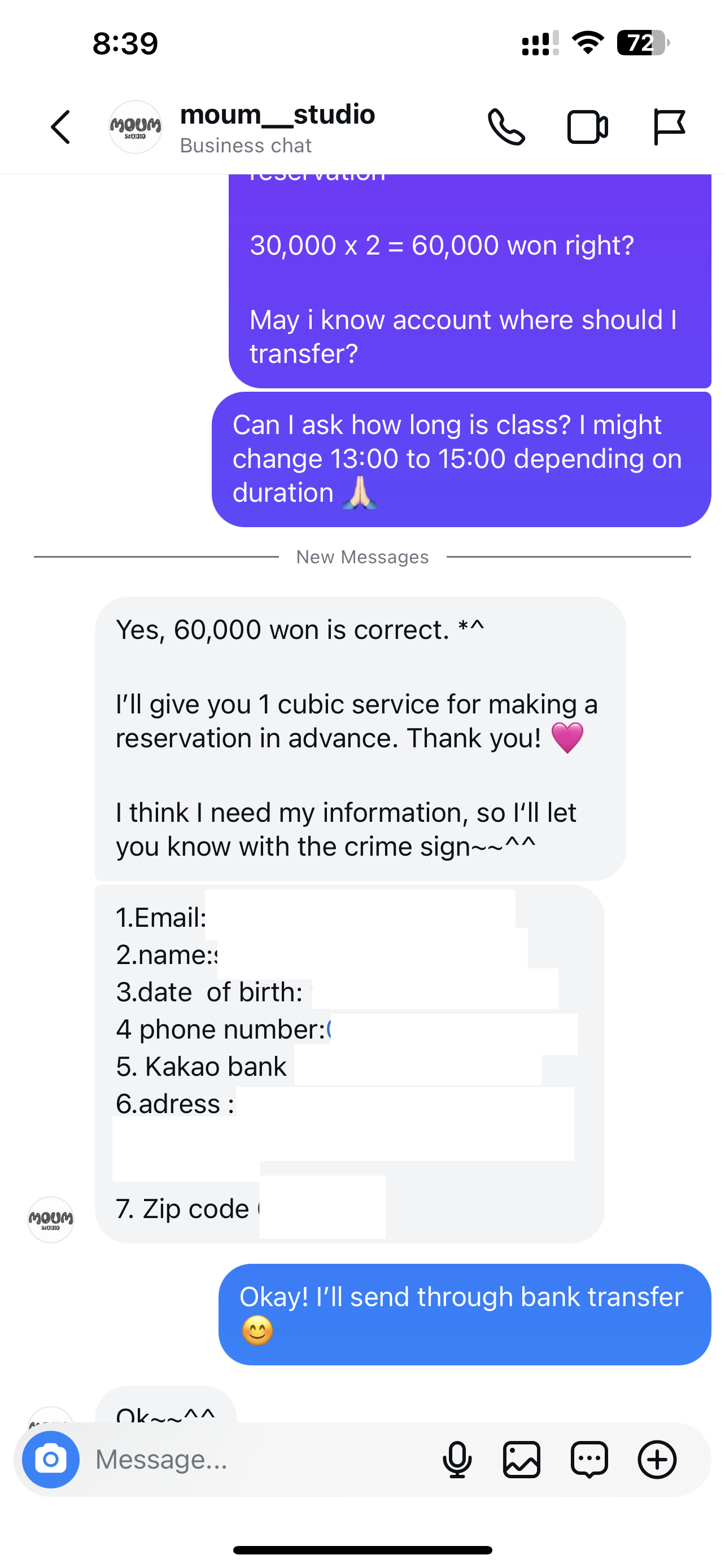The height and width of the screenshot is (1568, 725).
Task: Go back to the message list
Action: [x=60, y=127]
